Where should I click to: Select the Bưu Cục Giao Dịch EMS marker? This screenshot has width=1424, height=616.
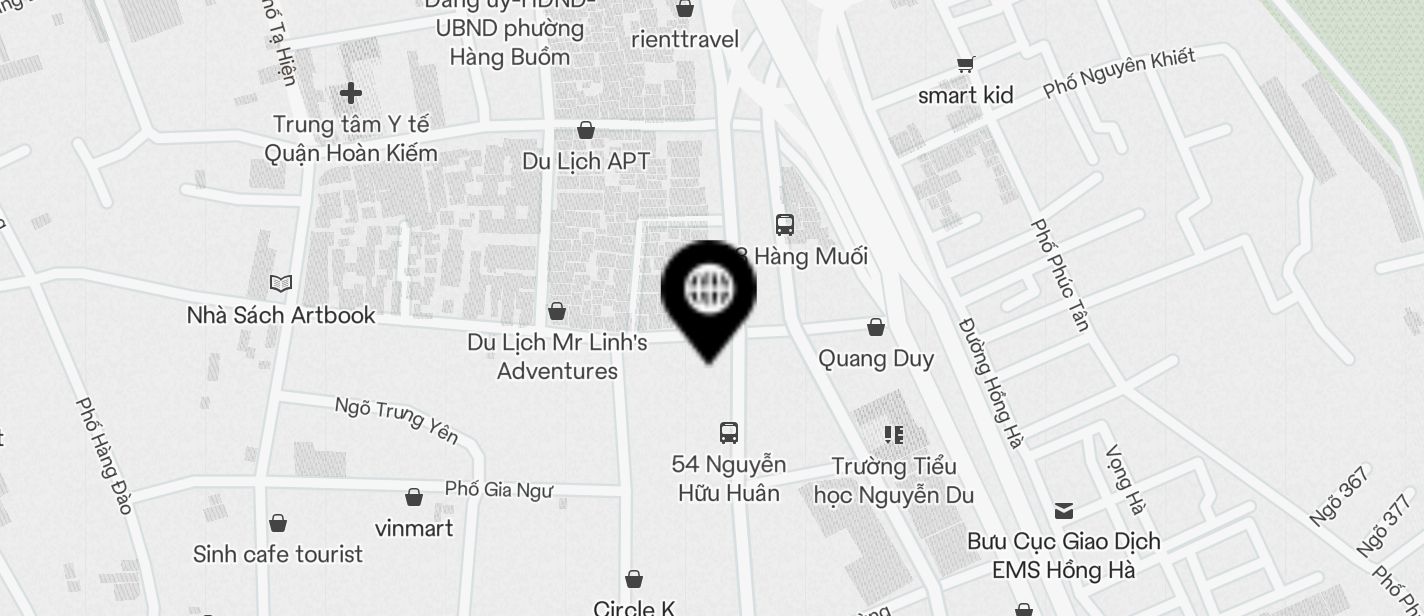click(x=1064, y=511)
